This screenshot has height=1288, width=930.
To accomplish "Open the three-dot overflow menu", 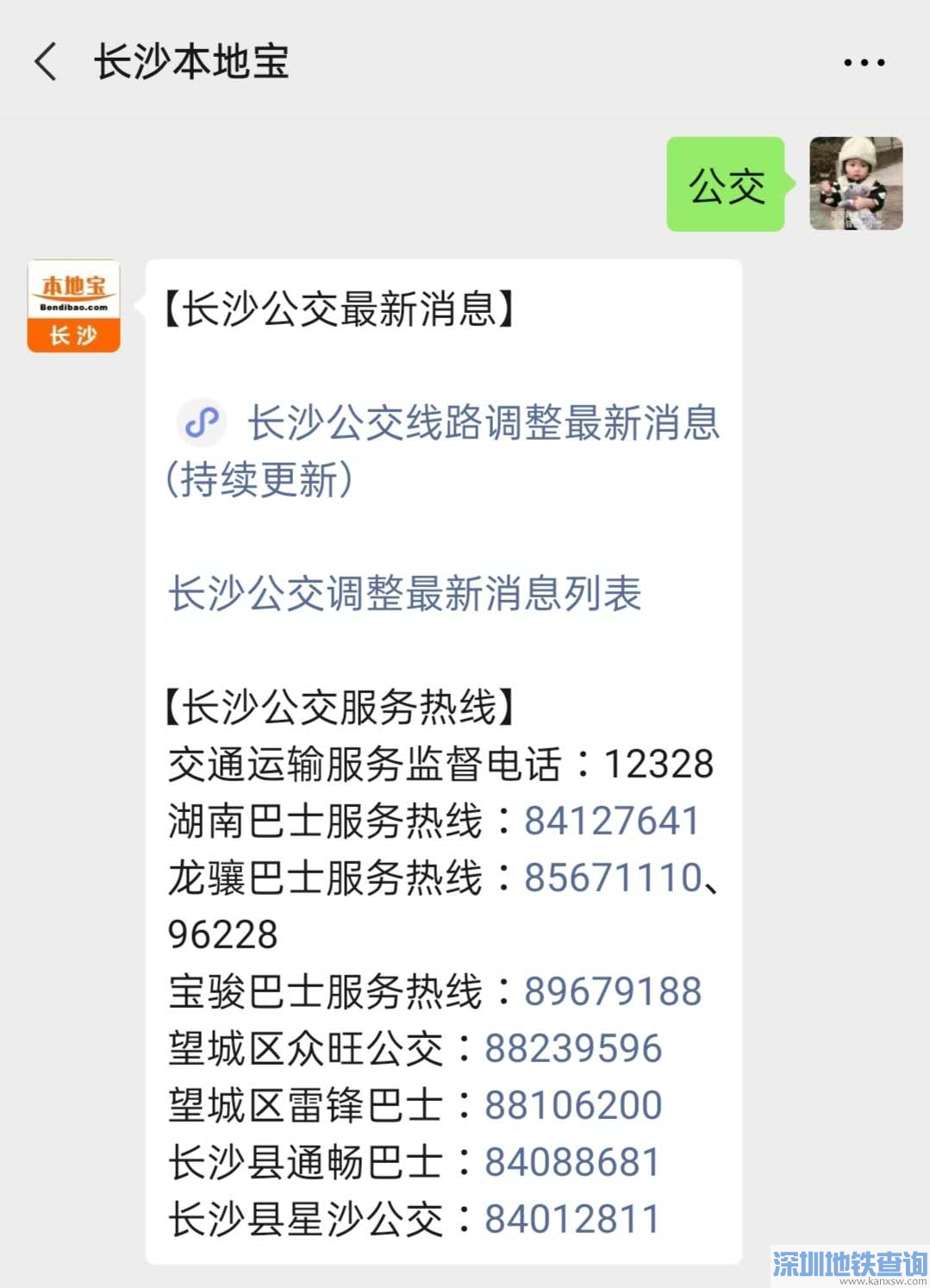I will [864, 62].
